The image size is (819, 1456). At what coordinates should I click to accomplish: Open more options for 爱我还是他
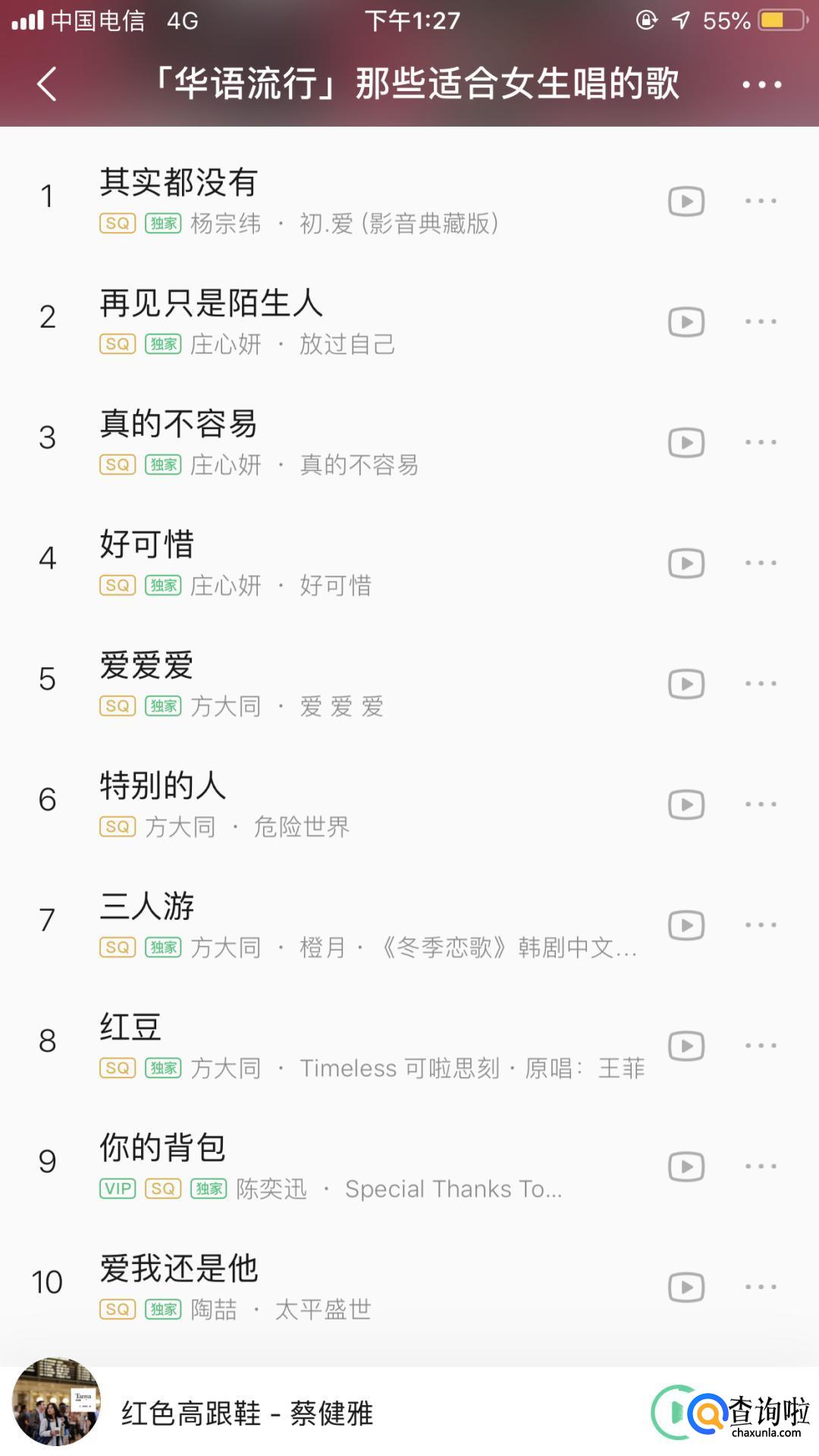pos(761,1287)
